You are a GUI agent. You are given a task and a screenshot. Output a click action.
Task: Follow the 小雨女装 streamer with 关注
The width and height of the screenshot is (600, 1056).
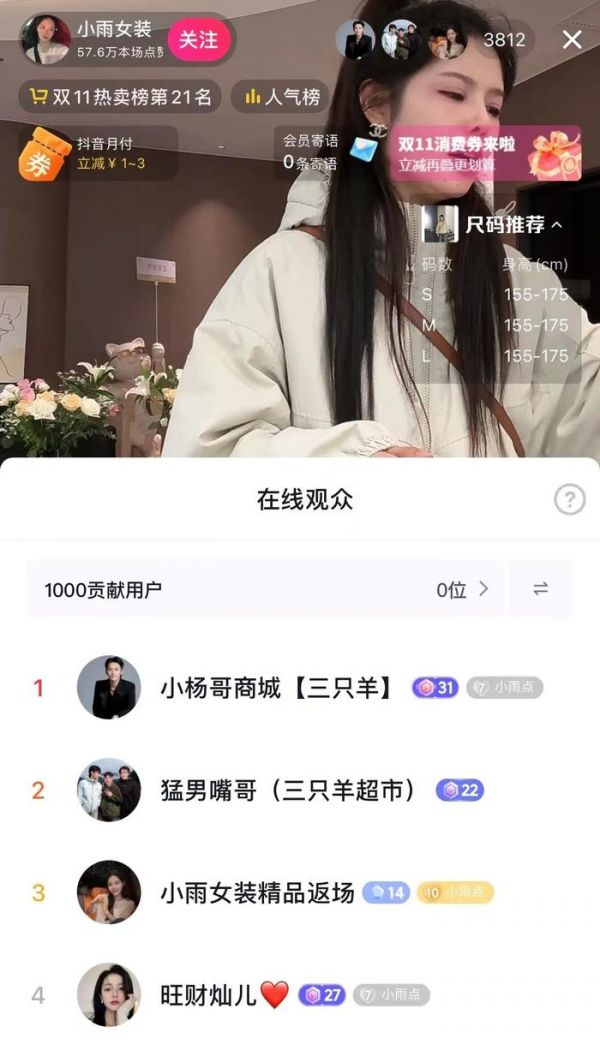[199, 39]
